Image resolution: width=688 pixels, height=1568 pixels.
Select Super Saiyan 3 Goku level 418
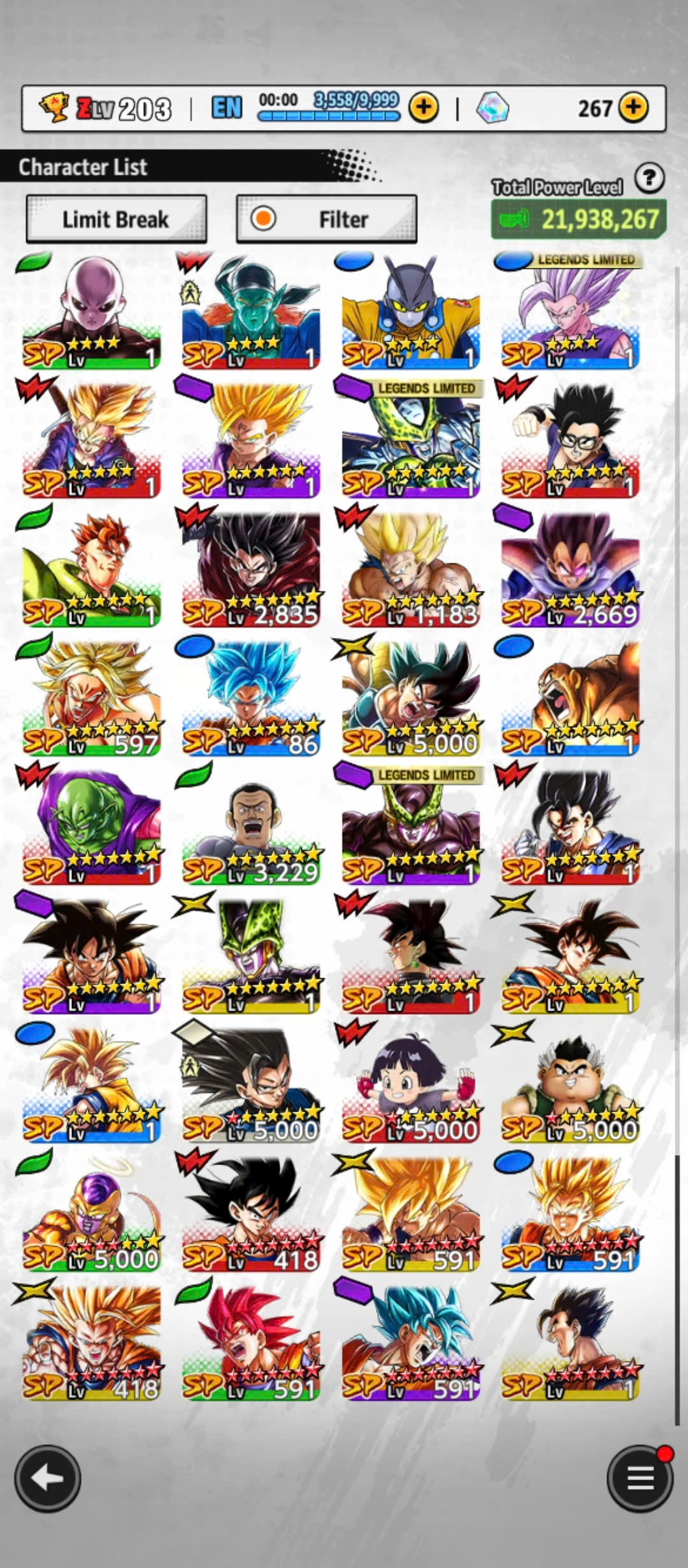click(91, 1342)
